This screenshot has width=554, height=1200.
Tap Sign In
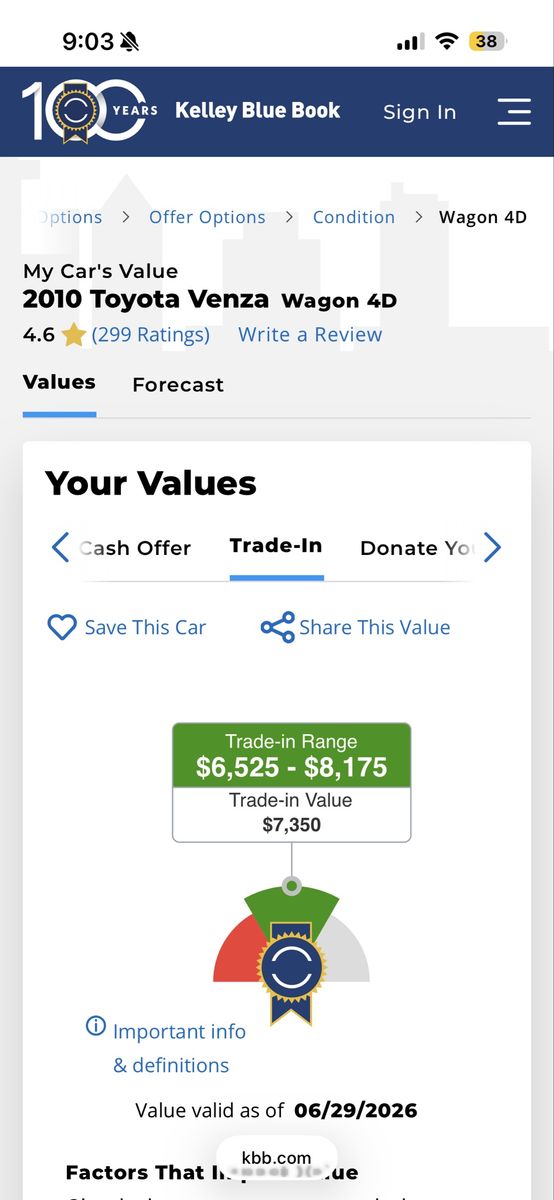pyautogui.click(x=419, y=112)
